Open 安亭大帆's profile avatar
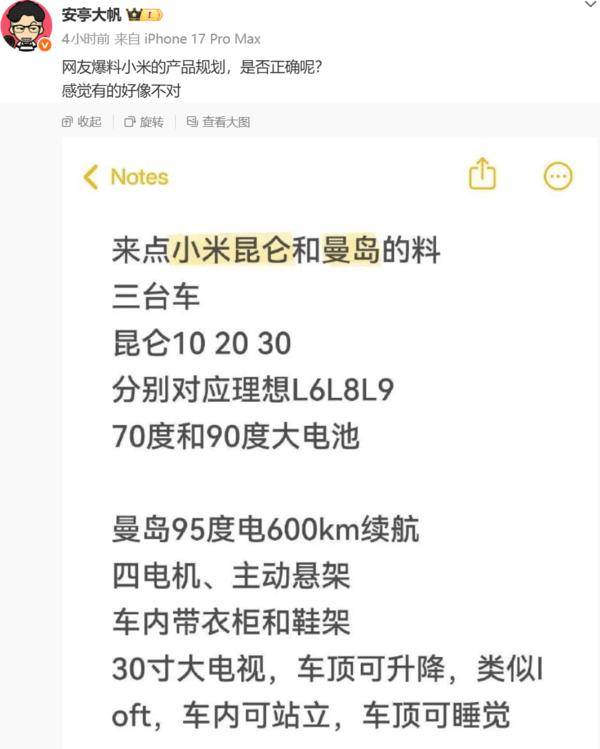 pos(27,26)
